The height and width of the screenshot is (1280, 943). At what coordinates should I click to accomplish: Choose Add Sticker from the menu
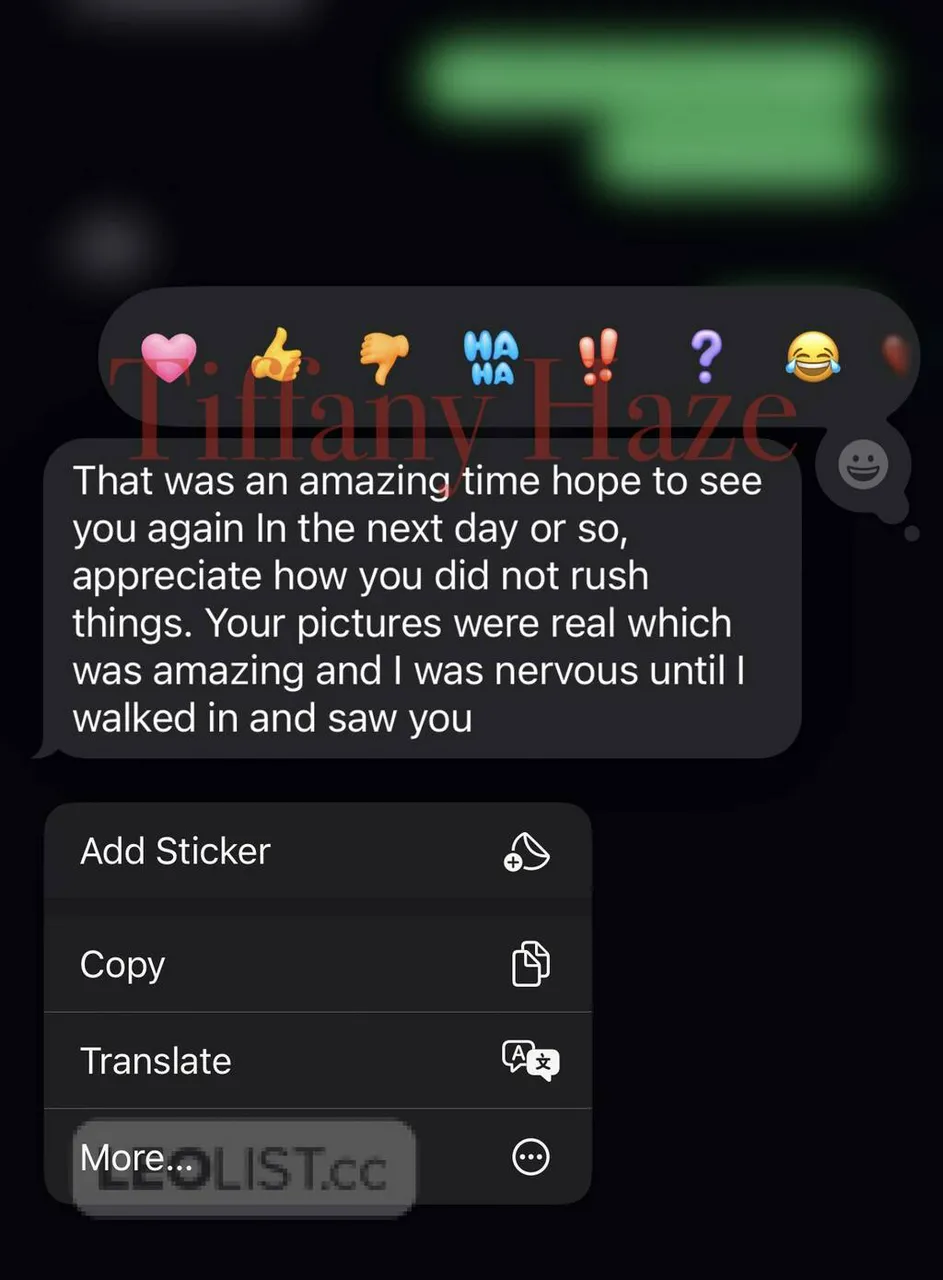pos(317,852)
